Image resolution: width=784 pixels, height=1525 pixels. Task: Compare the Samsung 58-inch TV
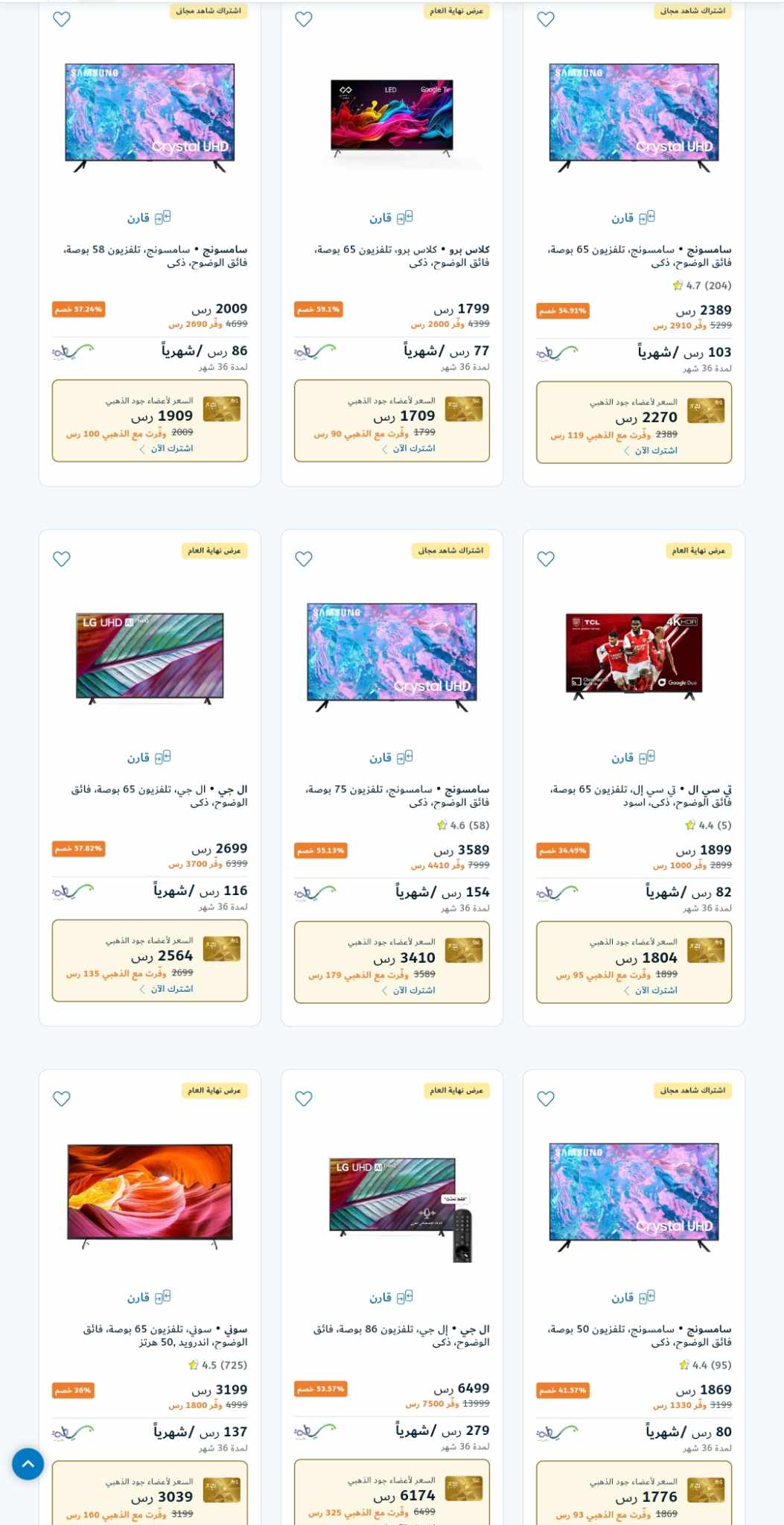click(149, 217)
